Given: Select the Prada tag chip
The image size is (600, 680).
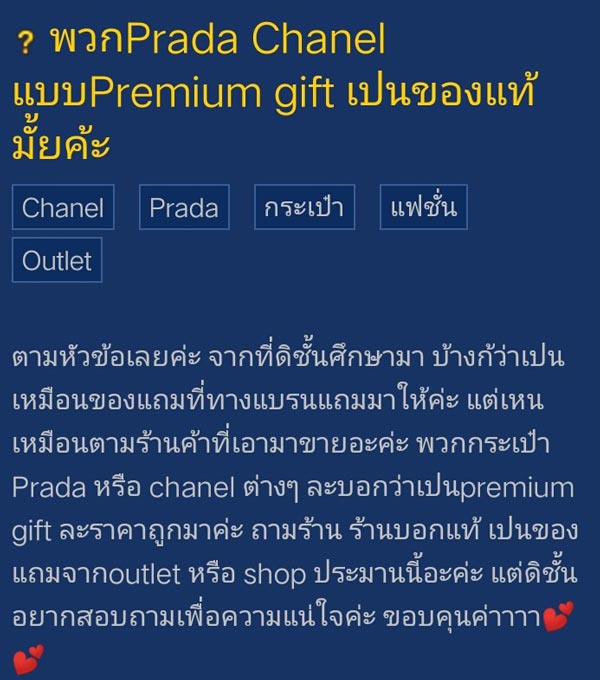Looking at the screenshot, I should pos(184,208).
